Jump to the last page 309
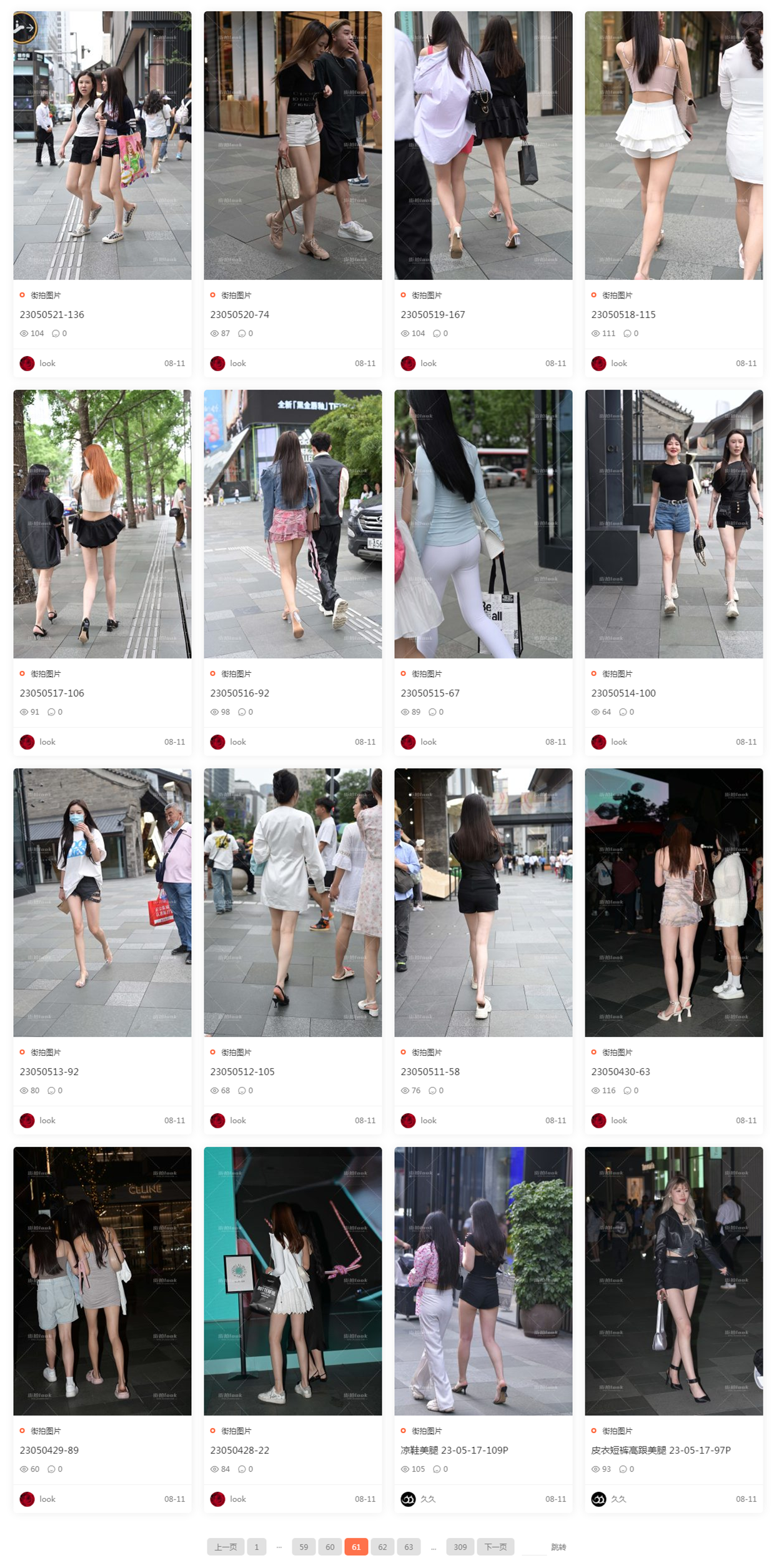The width and height of the screenshot is (784, 1568). coord(460,1547)
